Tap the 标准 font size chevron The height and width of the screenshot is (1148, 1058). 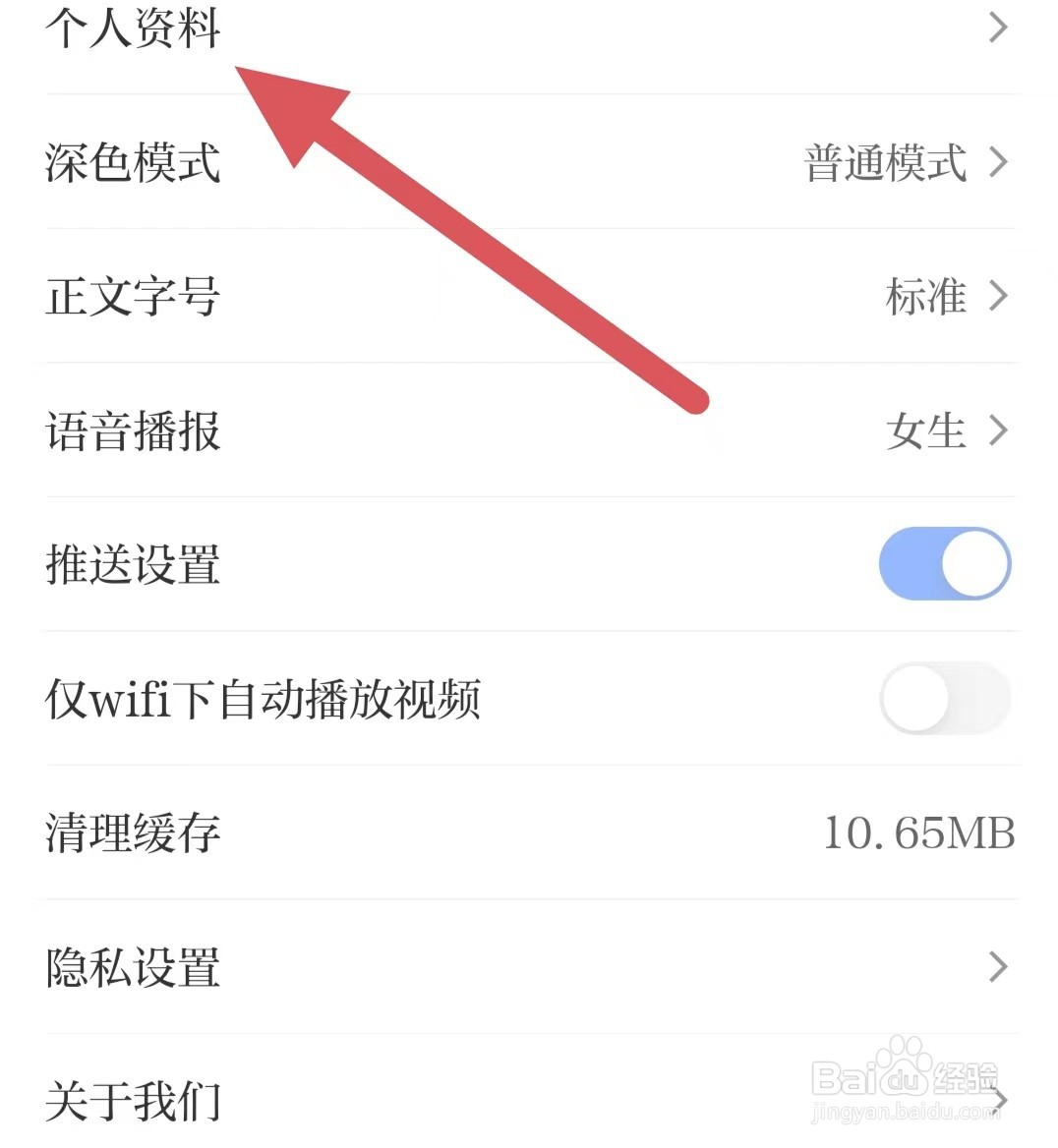[1000, 296]
